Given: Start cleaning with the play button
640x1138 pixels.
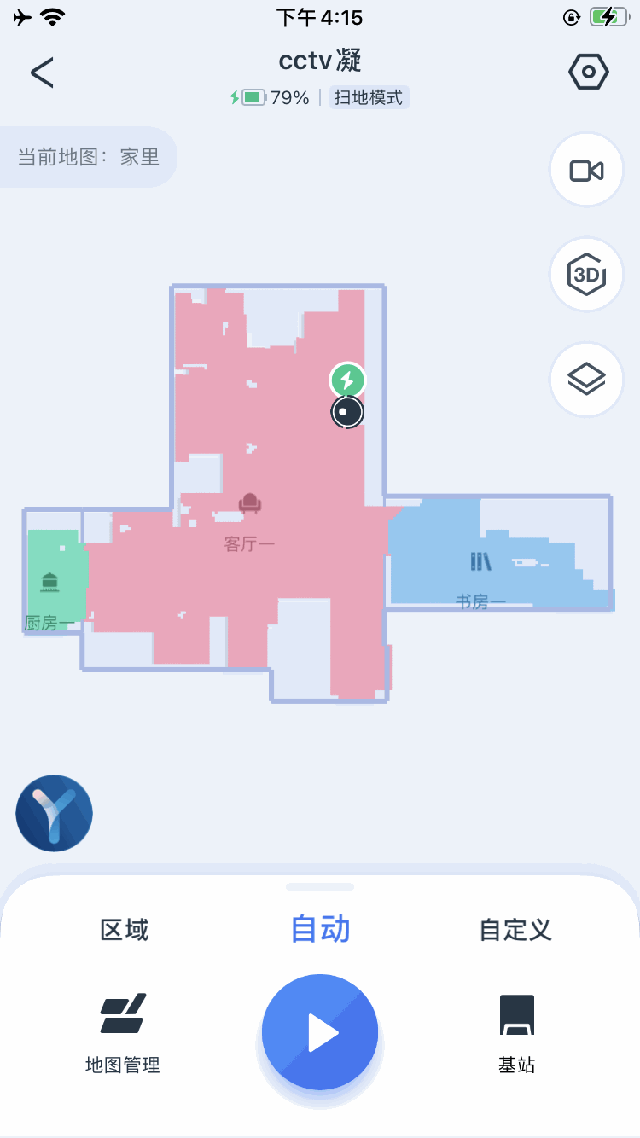Looking at the screenshot, I should click(320, 1032).
